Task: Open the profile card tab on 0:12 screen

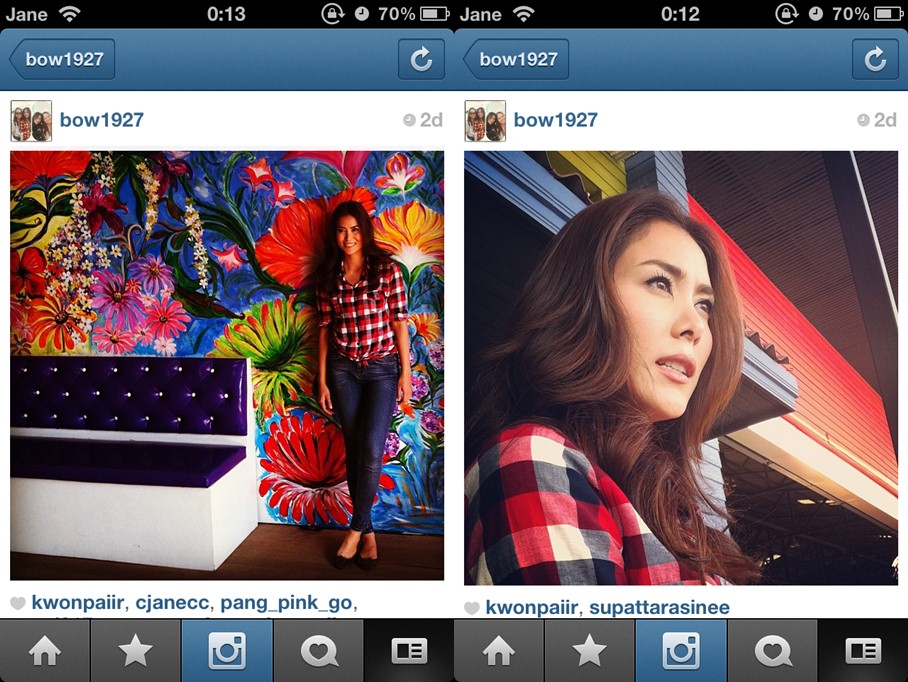Action: pos(862,651)
